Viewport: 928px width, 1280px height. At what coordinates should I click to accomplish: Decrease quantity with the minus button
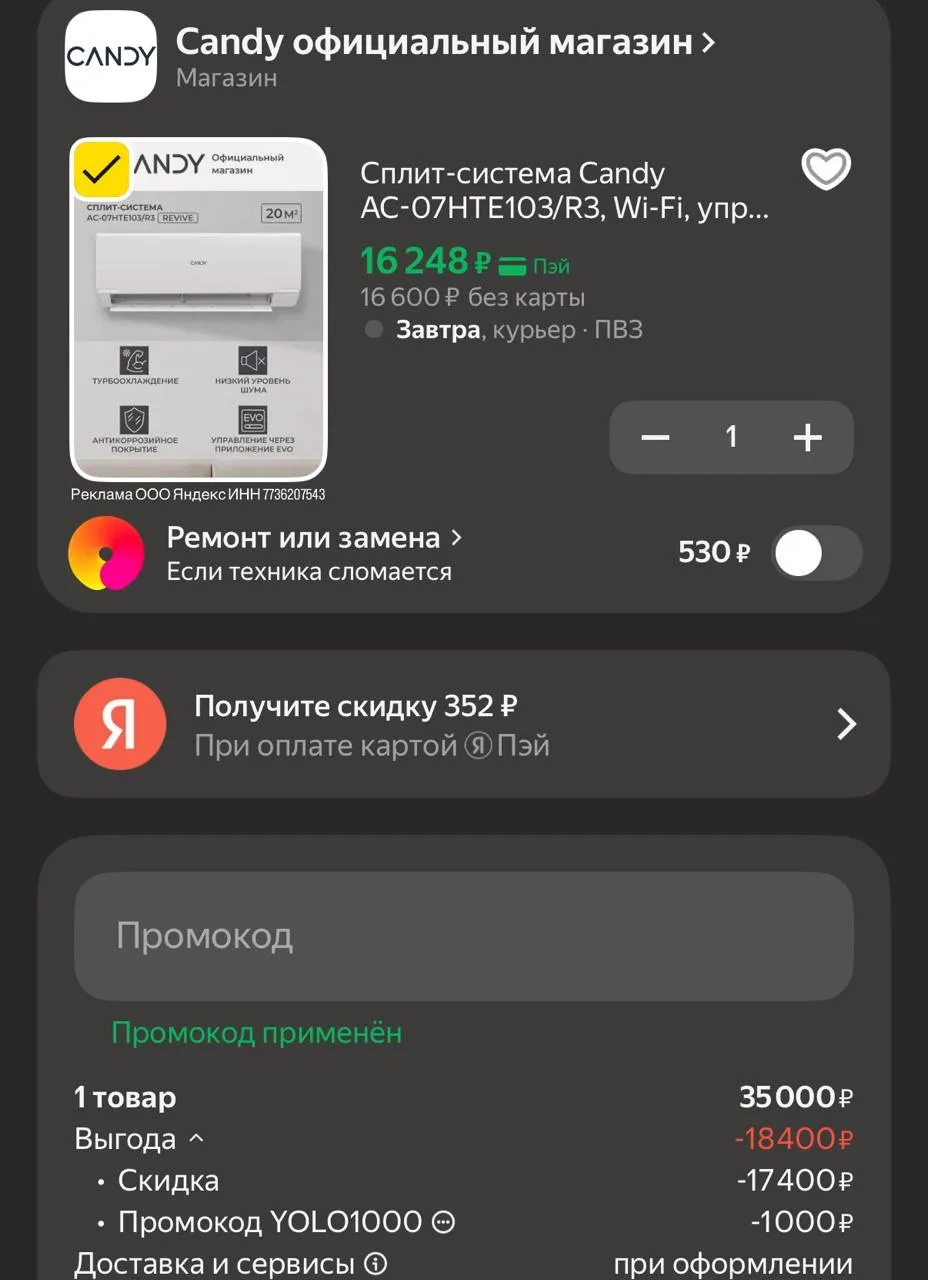pos(655,438)
